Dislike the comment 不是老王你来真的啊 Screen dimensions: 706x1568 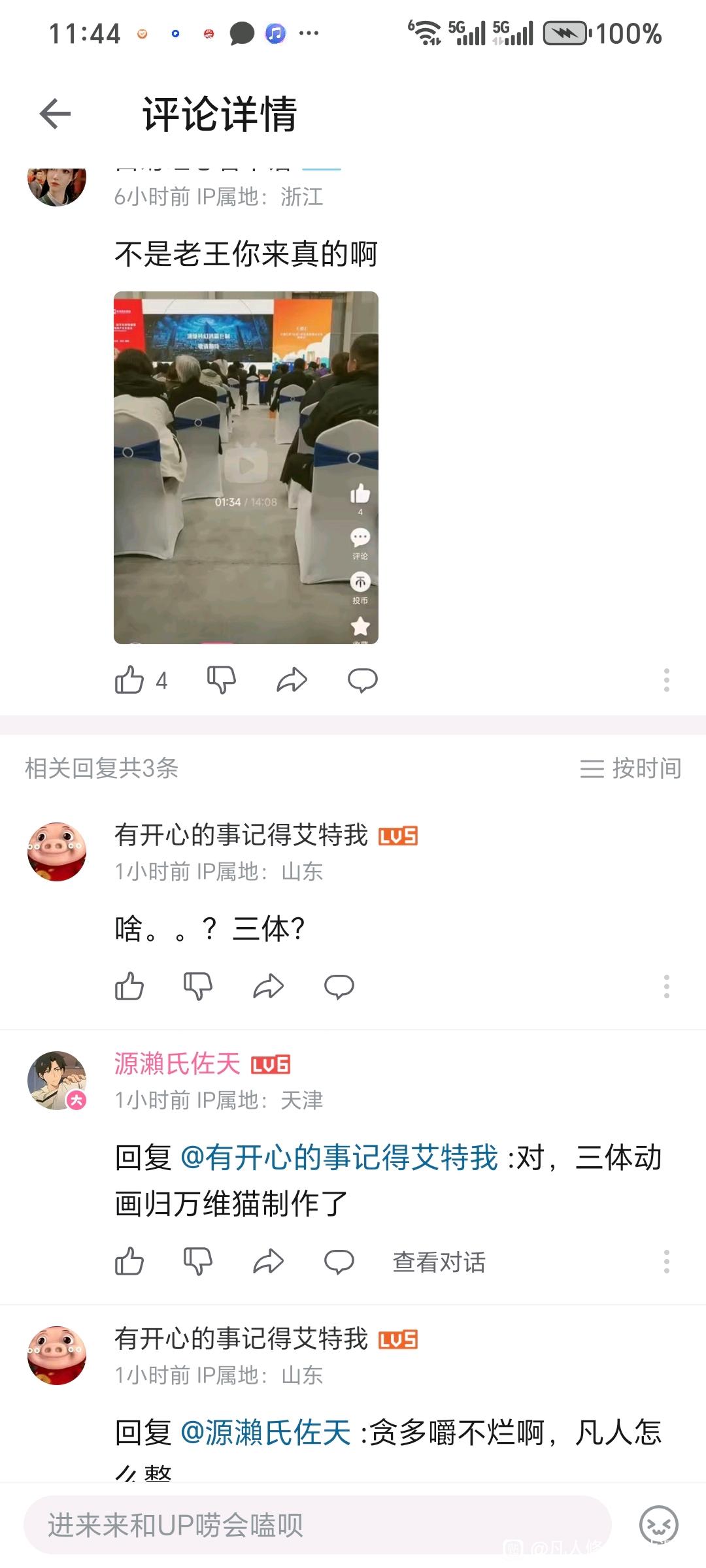pyautogui.click(x=221, y=680)
